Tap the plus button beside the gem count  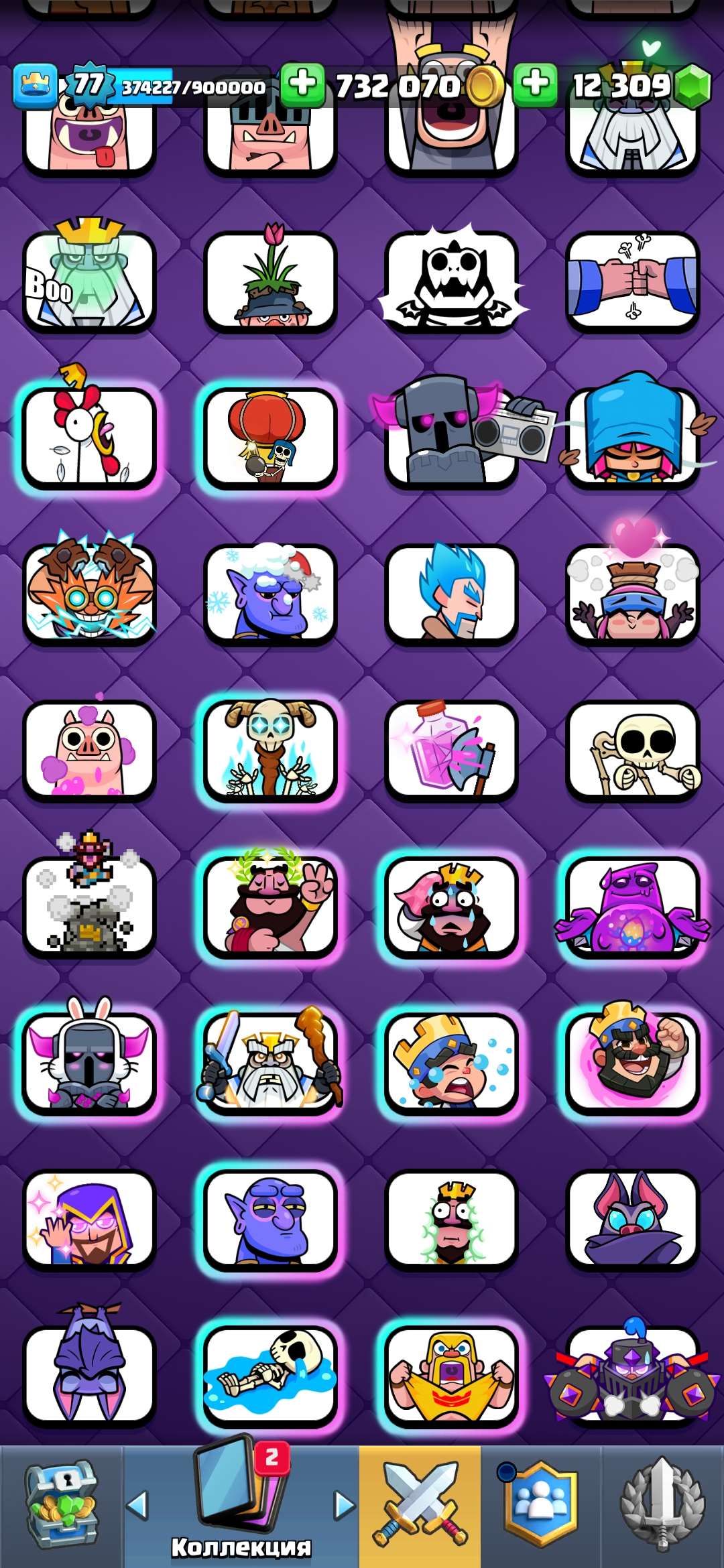pyautogui.click(x=536, y=85)
